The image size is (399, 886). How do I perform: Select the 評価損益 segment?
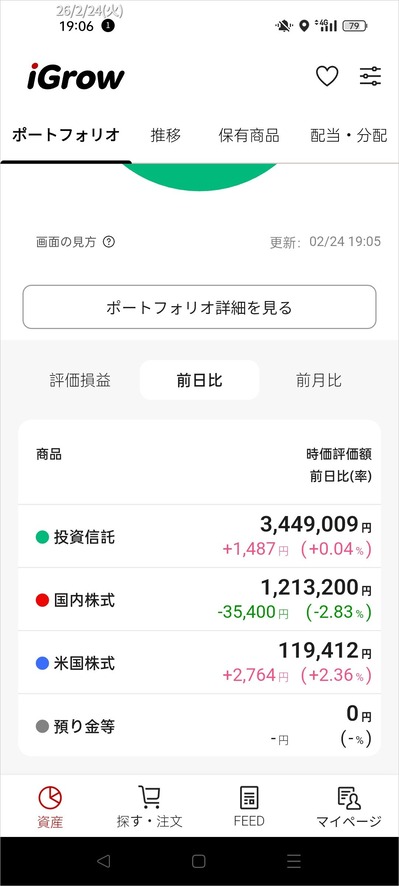pos(80,380)
